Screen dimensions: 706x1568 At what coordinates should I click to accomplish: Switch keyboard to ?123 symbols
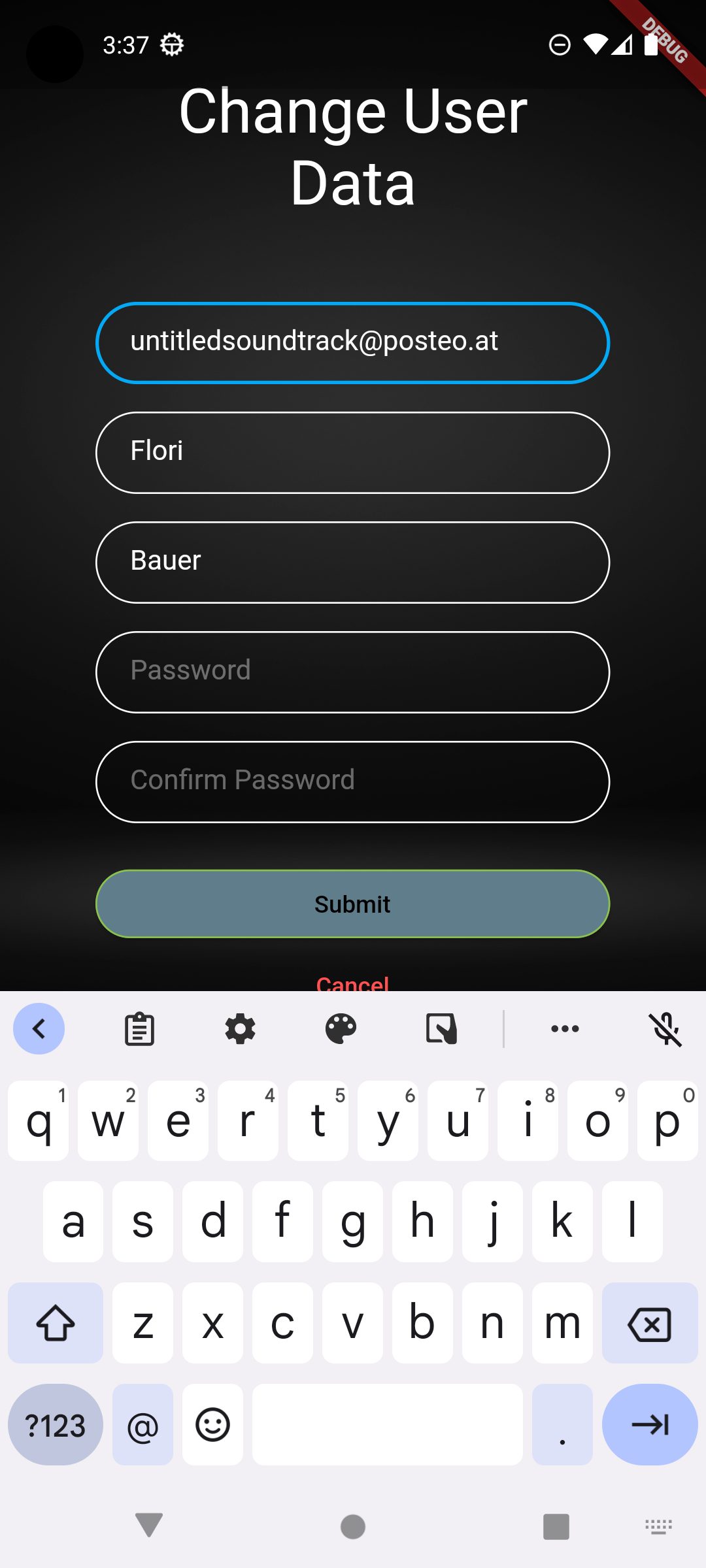(56, 1425)
